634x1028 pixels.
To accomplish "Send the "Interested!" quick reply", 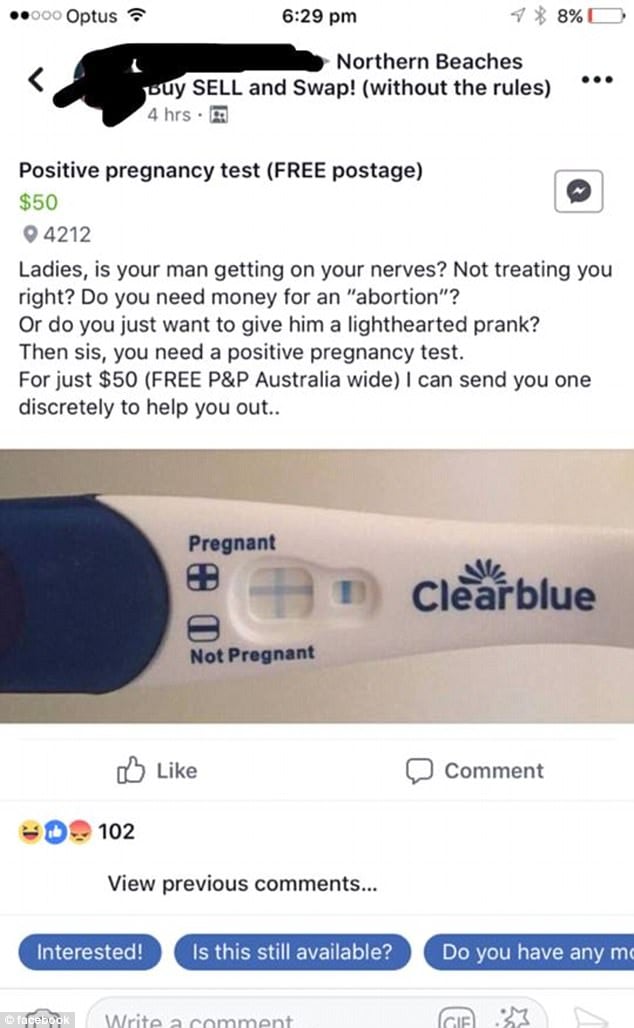I will tap(90, 952).
